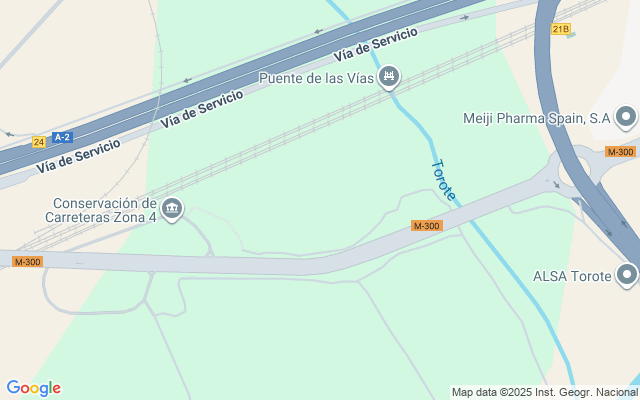Open the Google logo link
The width and height of the screenshot is (640, 400).
point(33,388)
